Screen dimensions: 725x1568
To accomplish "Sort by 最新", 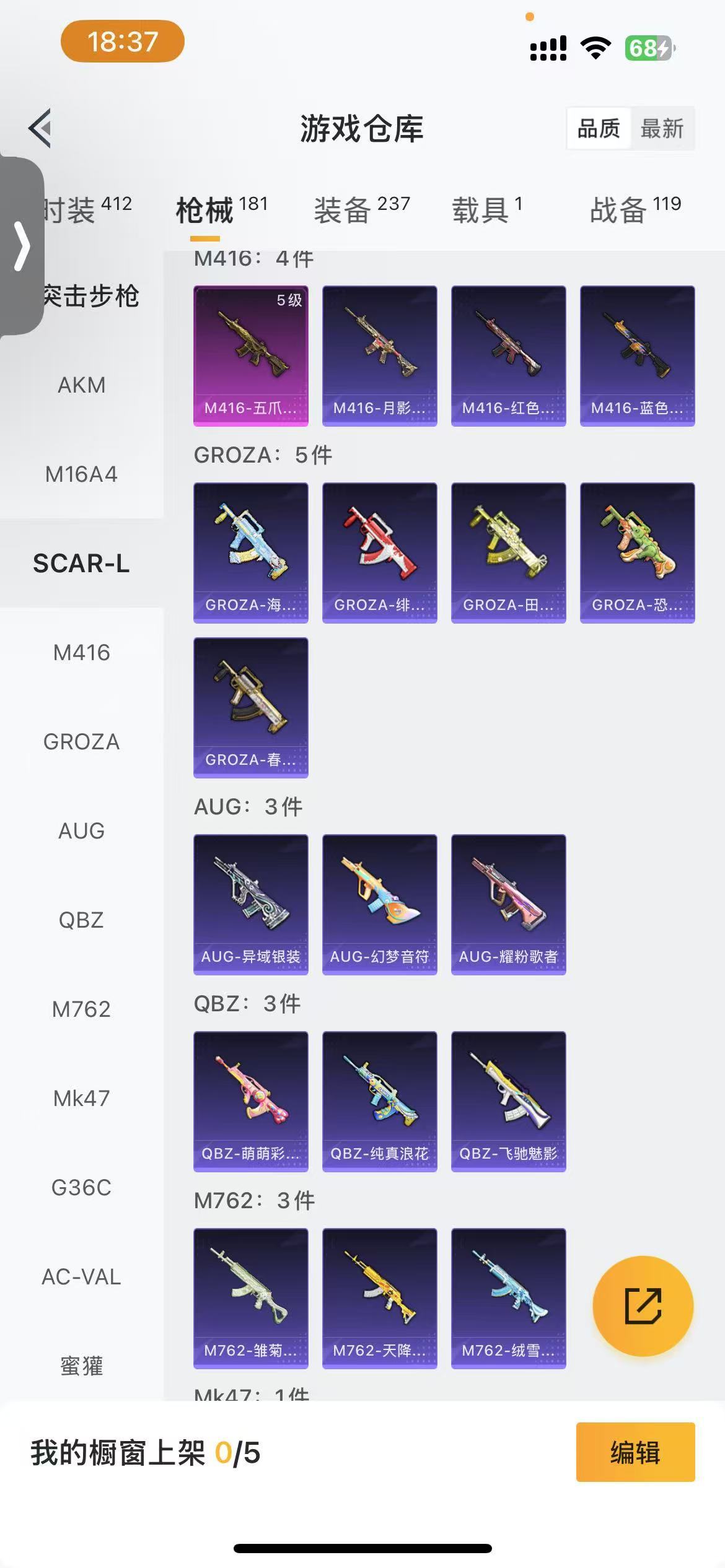I will tap(662, 129).
